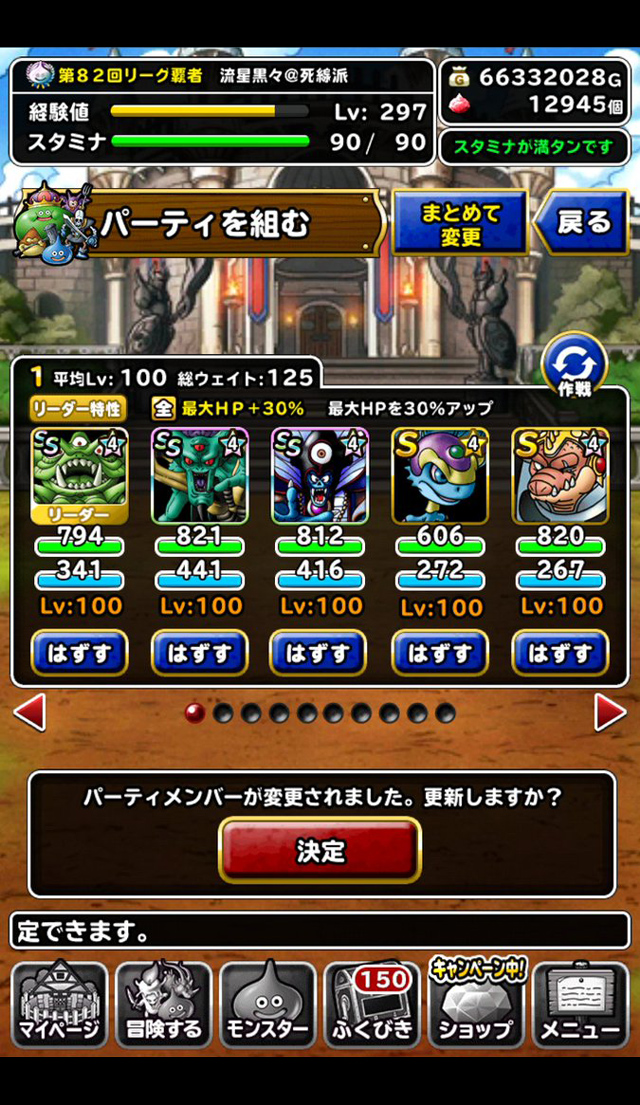Go to the previous party with the left arrow
The width and height of the screenshot is (640, 1105).
30,712
